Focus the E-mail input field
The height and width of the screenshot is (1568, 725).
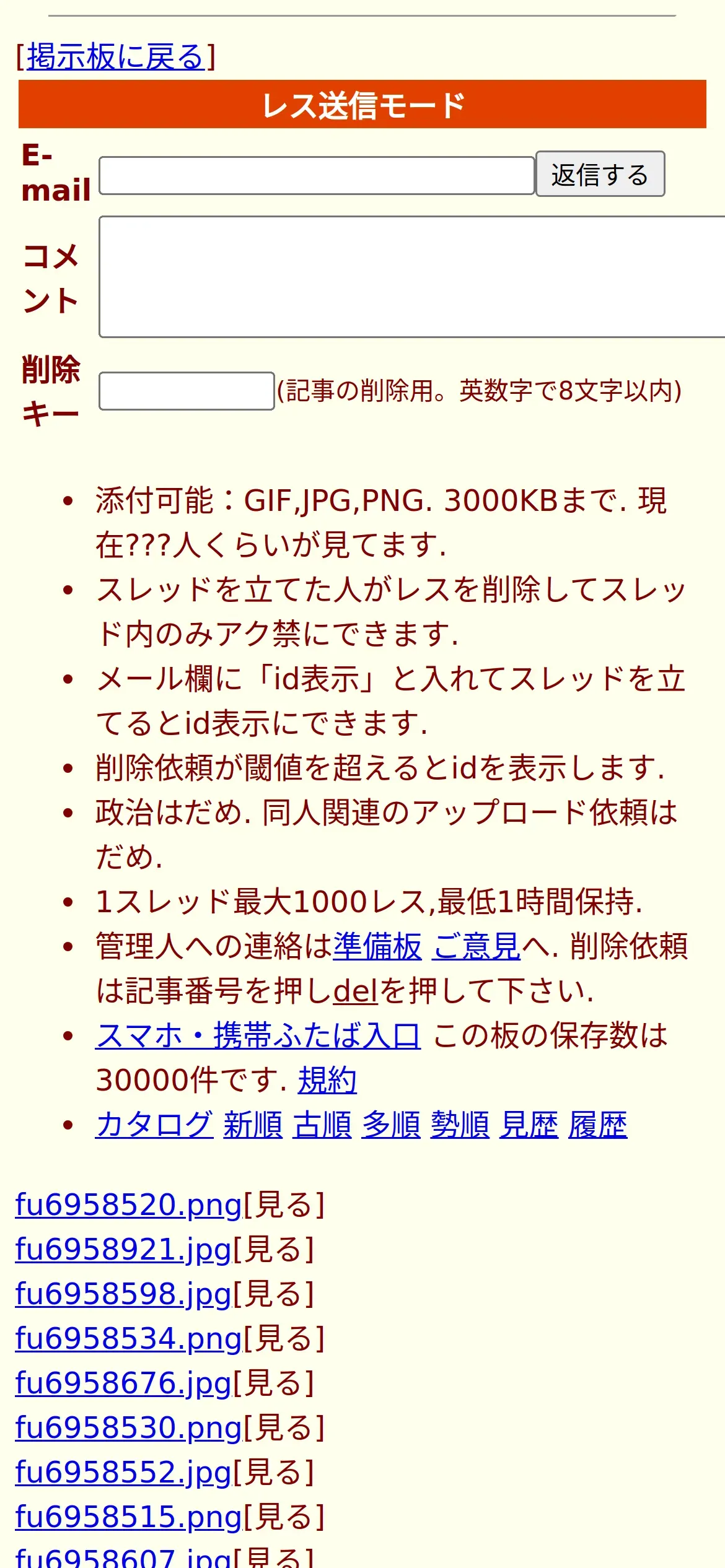(317, 176)
